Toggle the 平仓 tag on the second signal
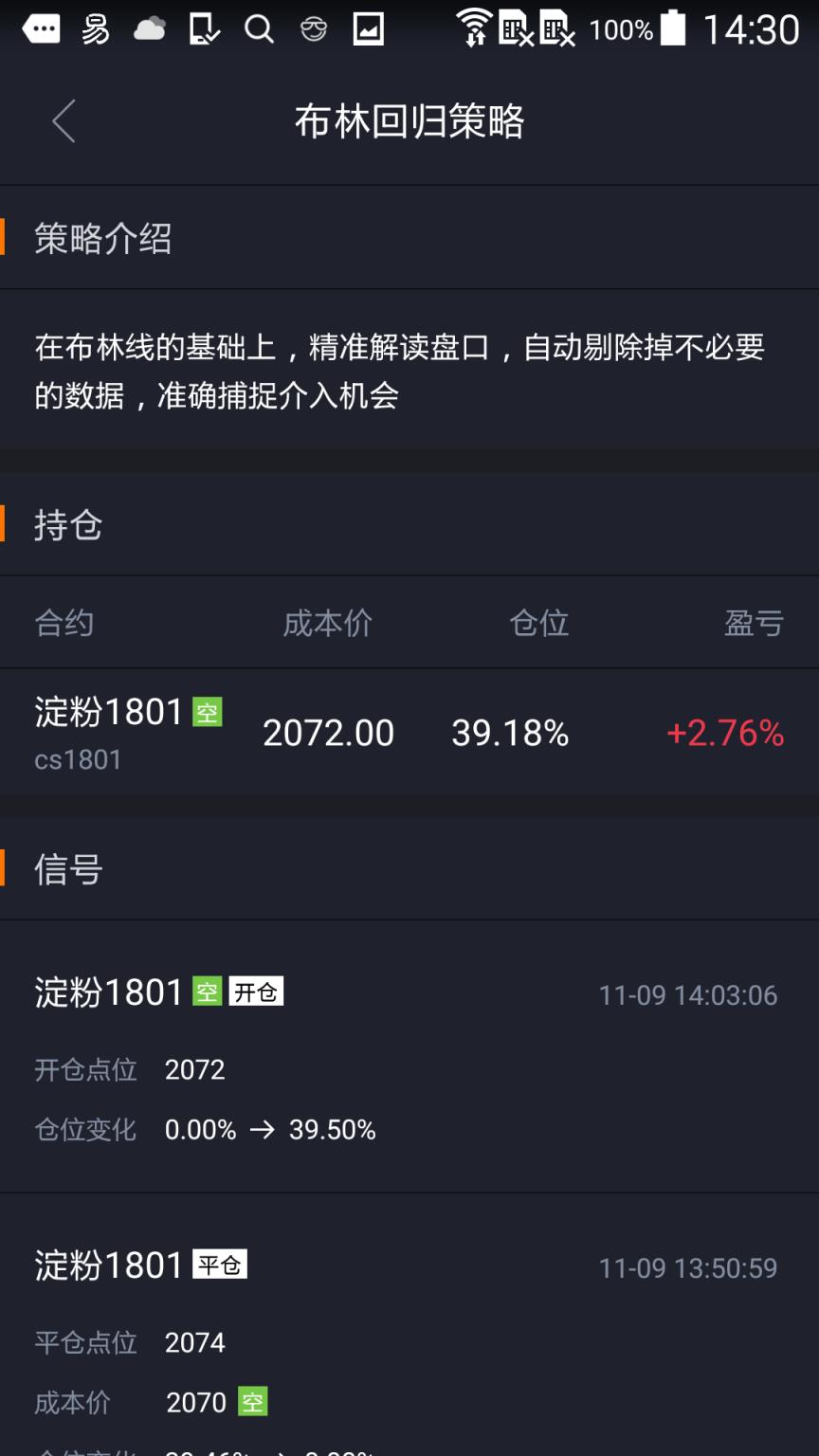 [219, 1264]
